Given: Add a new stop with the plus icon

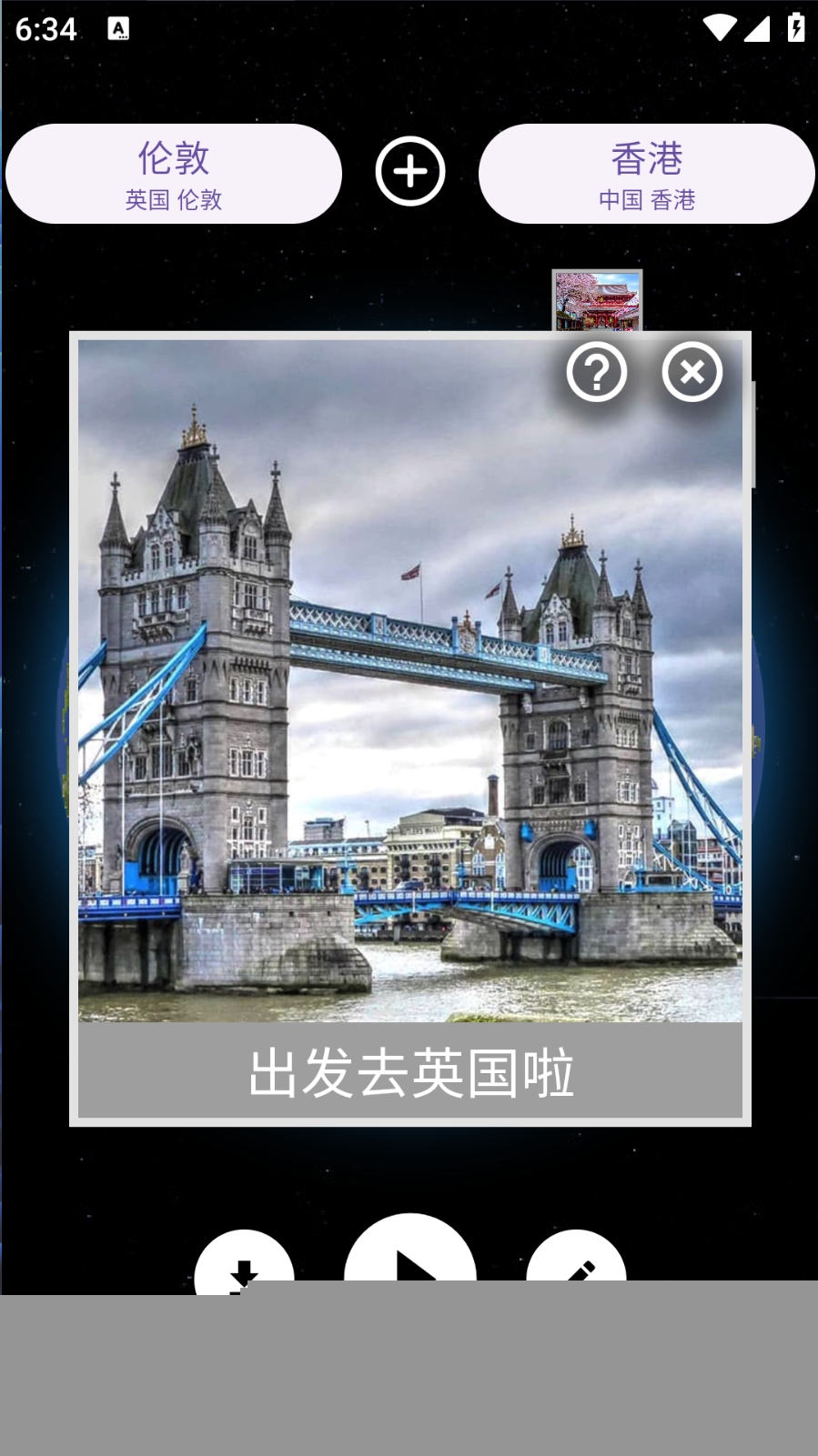Looking at the screenshot, I should [409, 171].
